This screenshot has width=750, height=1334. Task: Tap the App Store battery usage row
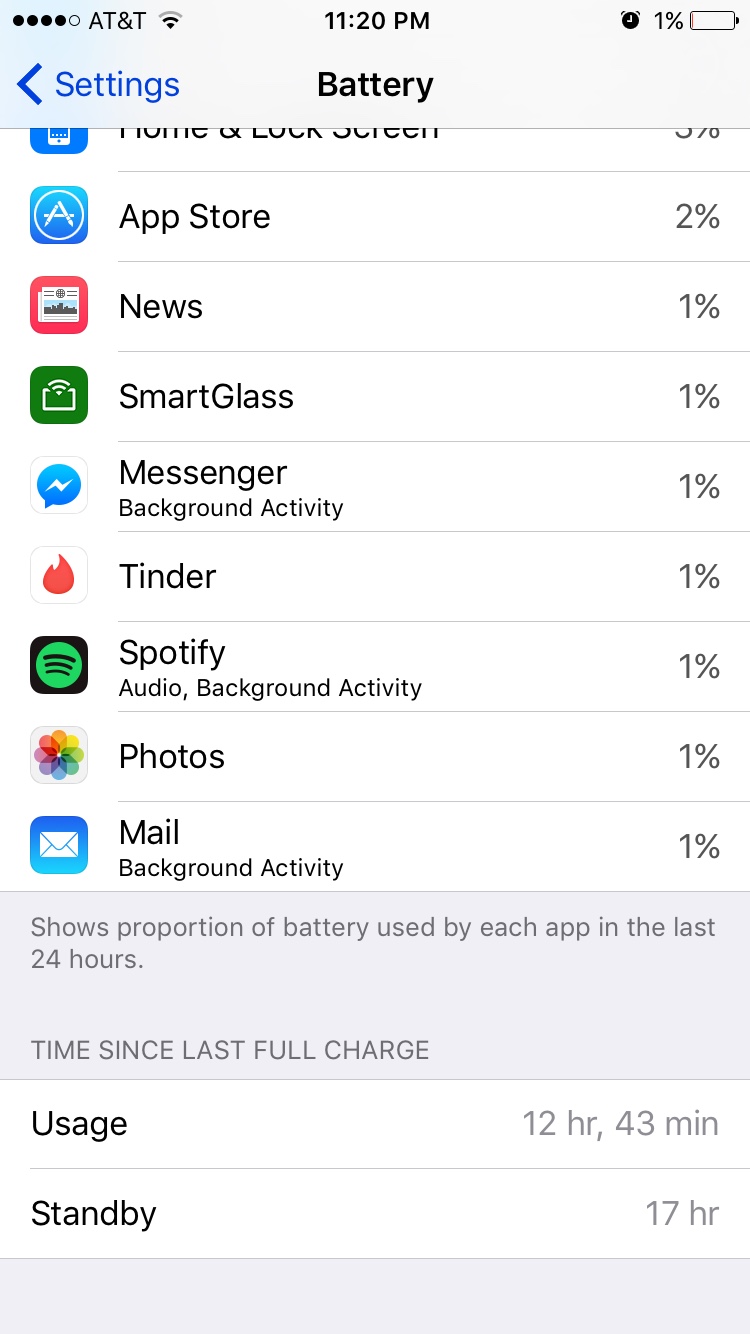point(375,217)
